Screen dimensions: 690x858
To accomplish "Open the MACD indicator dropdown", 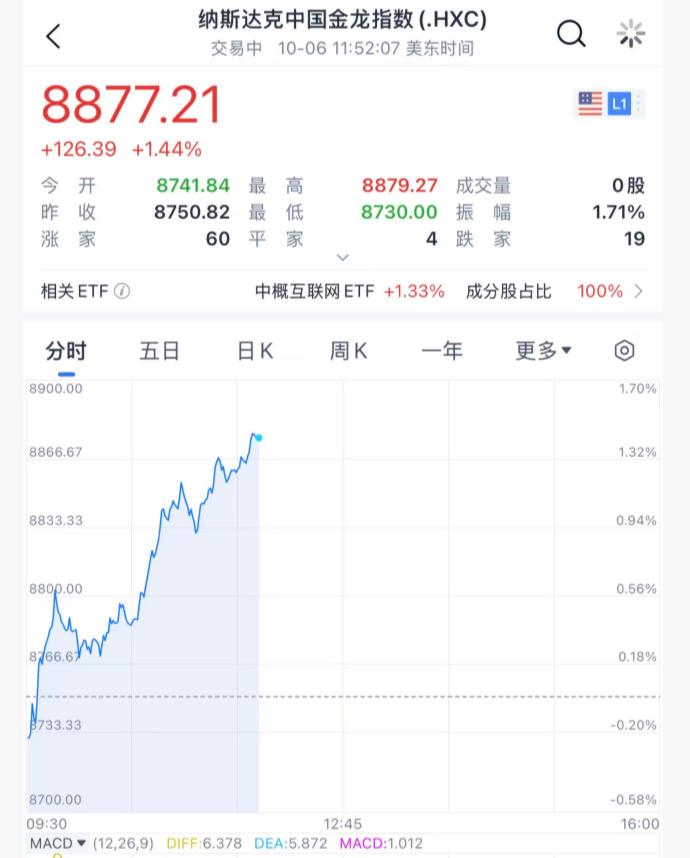I will [58, 844].
